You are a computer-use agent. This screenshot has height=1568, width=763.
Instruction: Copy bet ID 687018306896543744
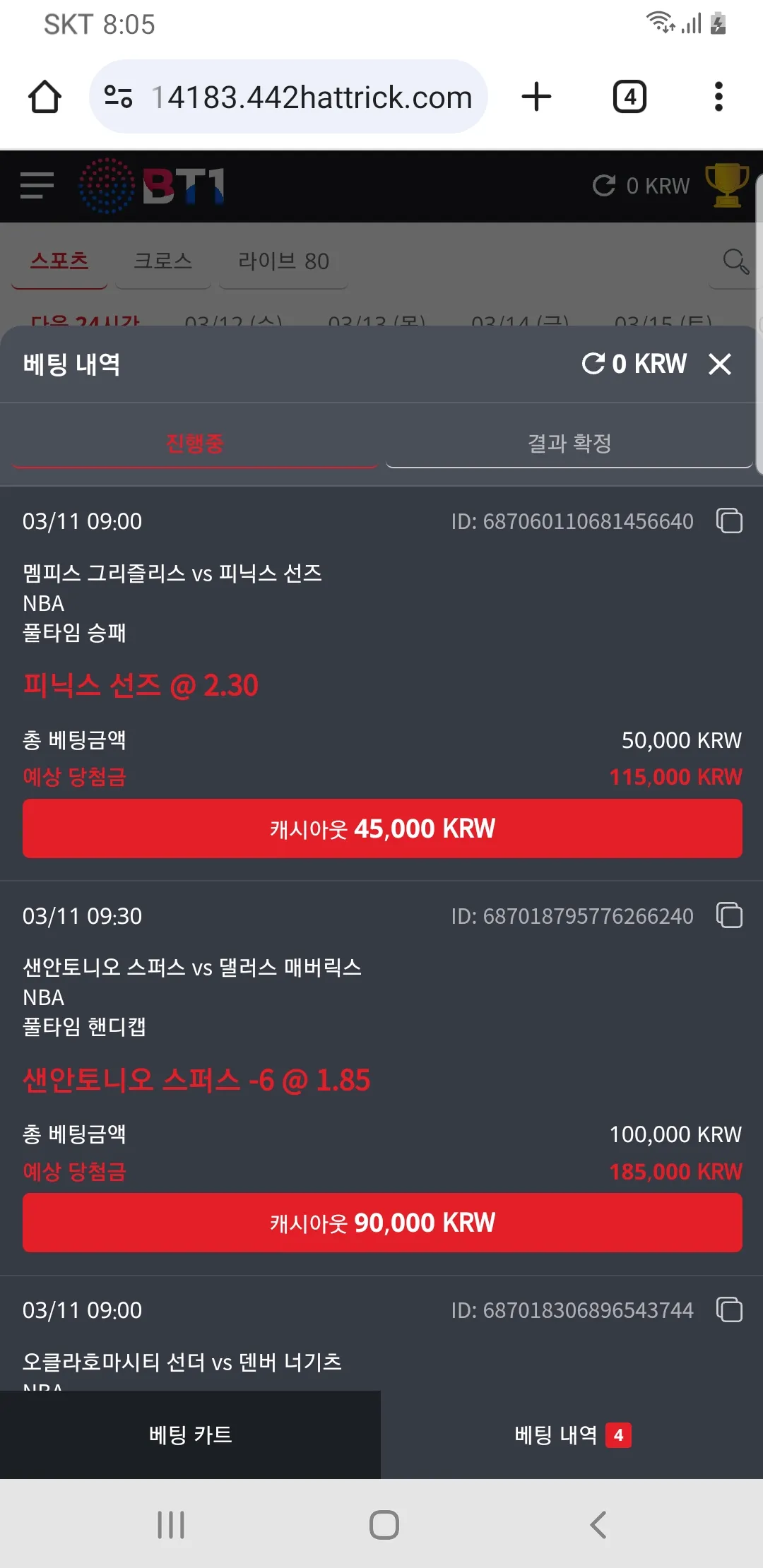pyautogui.click(x=729, y=1309)
